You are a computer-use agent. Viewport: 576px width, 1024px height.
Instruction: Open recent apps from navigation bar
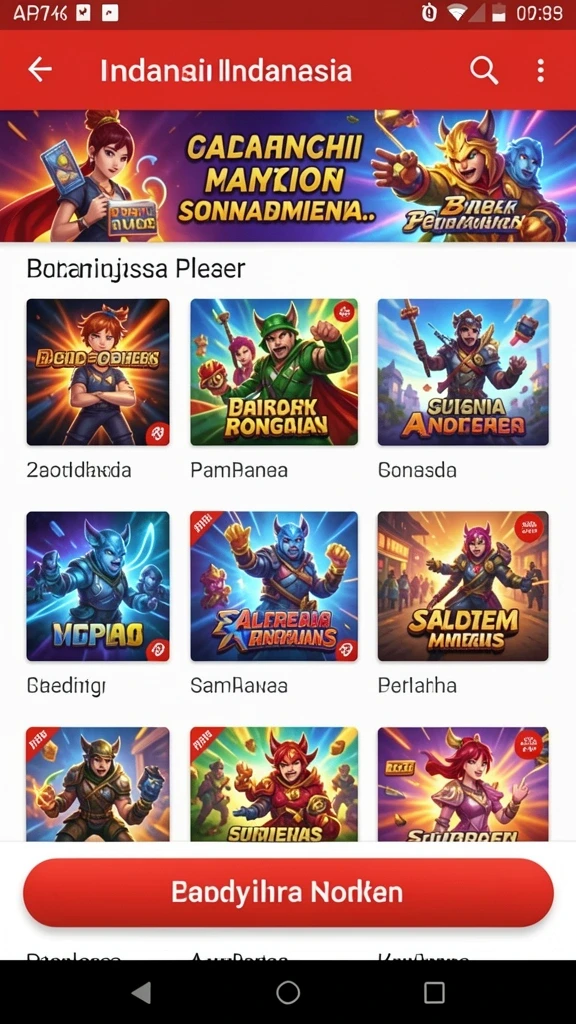434,993
